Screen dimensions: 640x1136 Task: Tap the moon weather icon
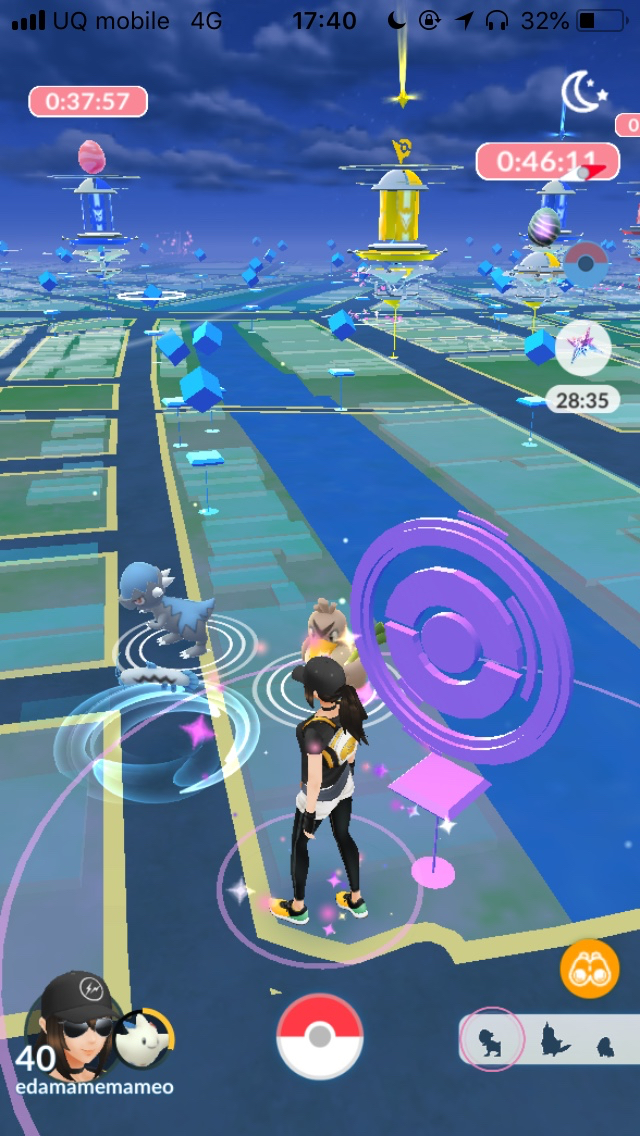click(x=583, y=94)
